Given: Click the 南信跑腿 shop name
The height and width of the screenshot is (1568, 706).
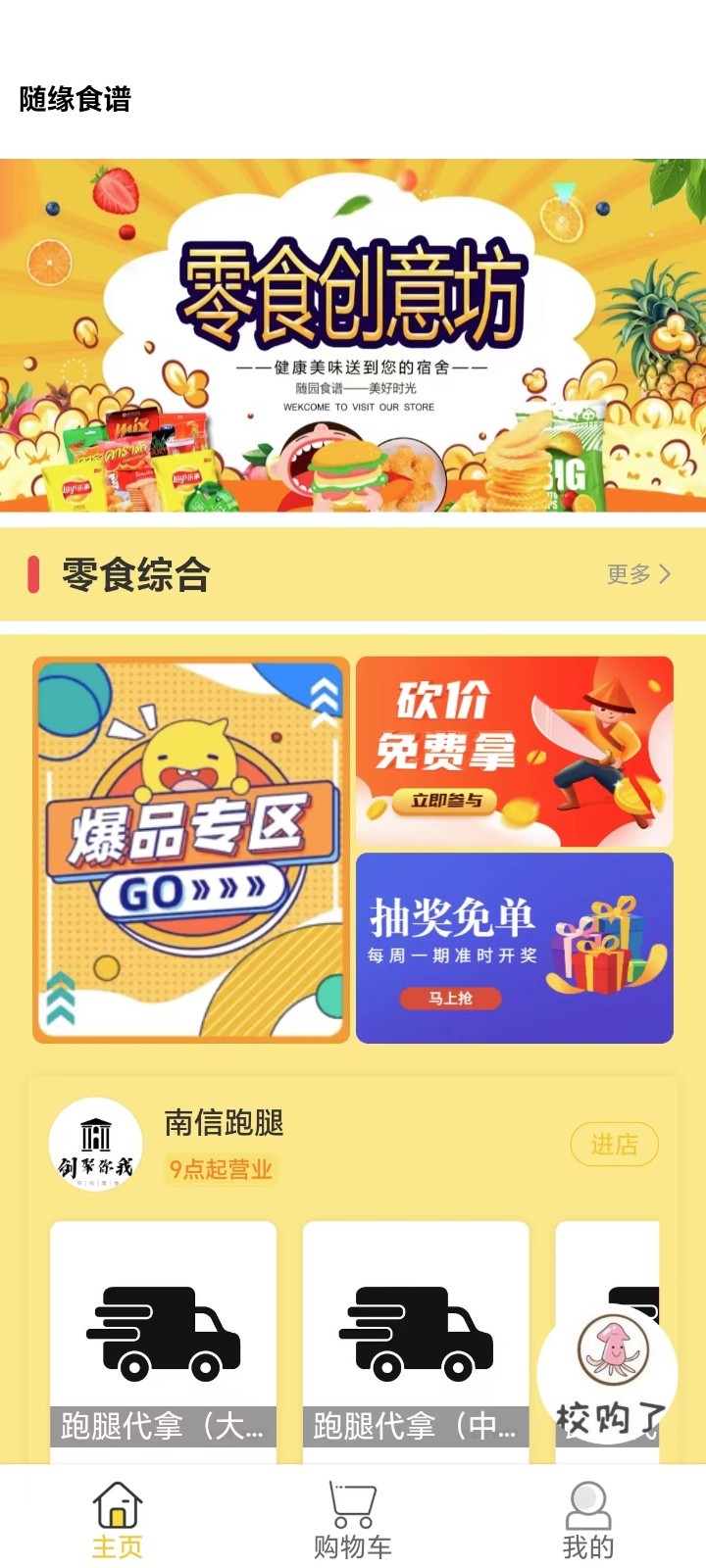Looking at the screenshot, I should [223, 1125].
